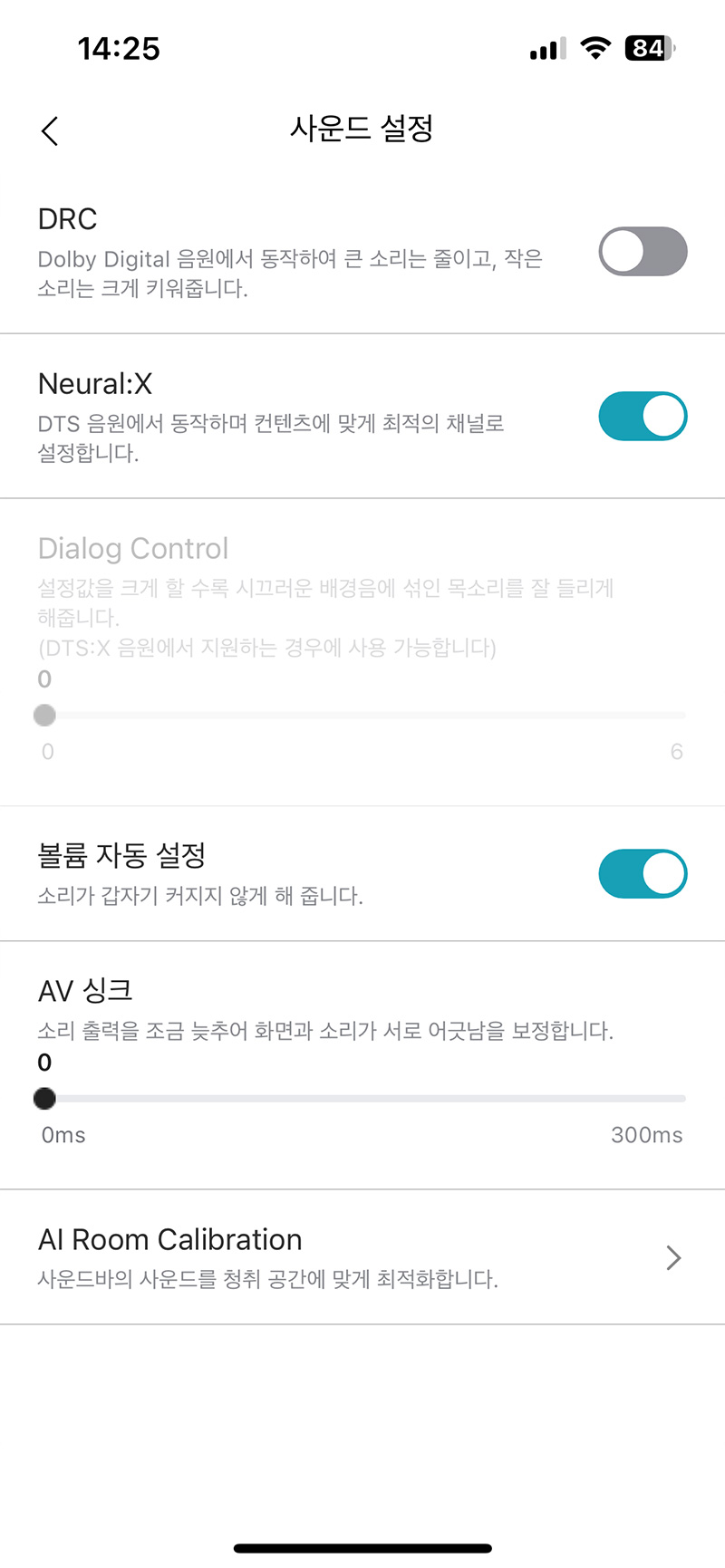Open AI Room Calibration
Screen dimensions: 725x1568
tap(362, 1257)
